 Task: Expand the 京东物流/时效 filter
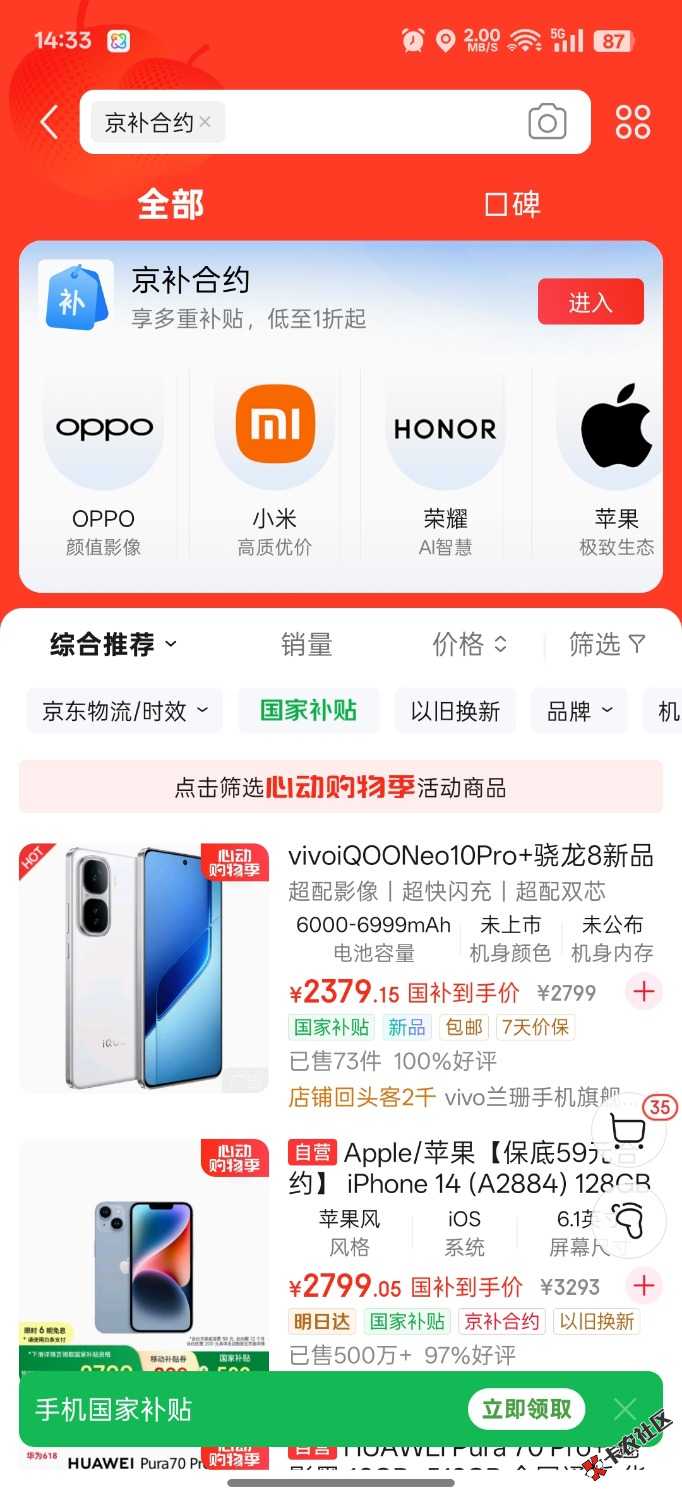125,711
